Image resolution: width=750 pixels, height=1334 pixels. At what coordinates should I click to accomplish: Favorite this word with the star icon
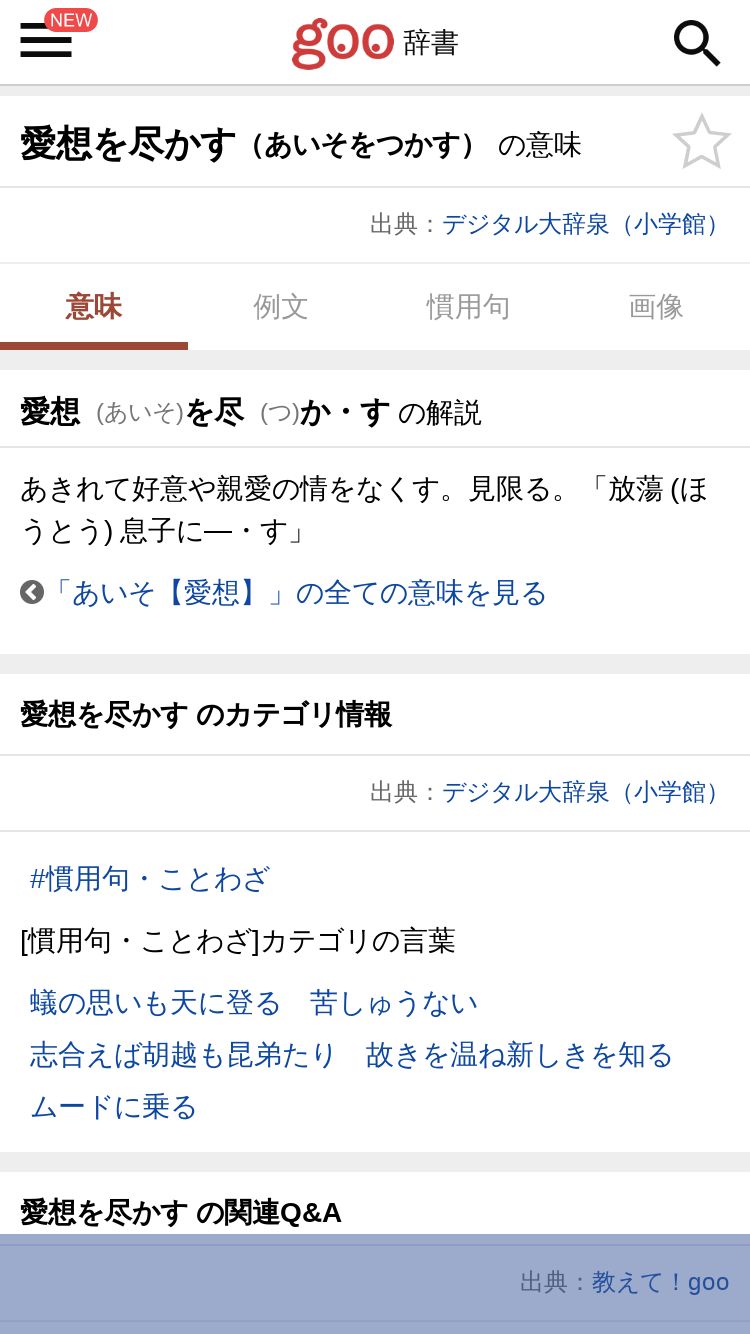pos(701,142)
